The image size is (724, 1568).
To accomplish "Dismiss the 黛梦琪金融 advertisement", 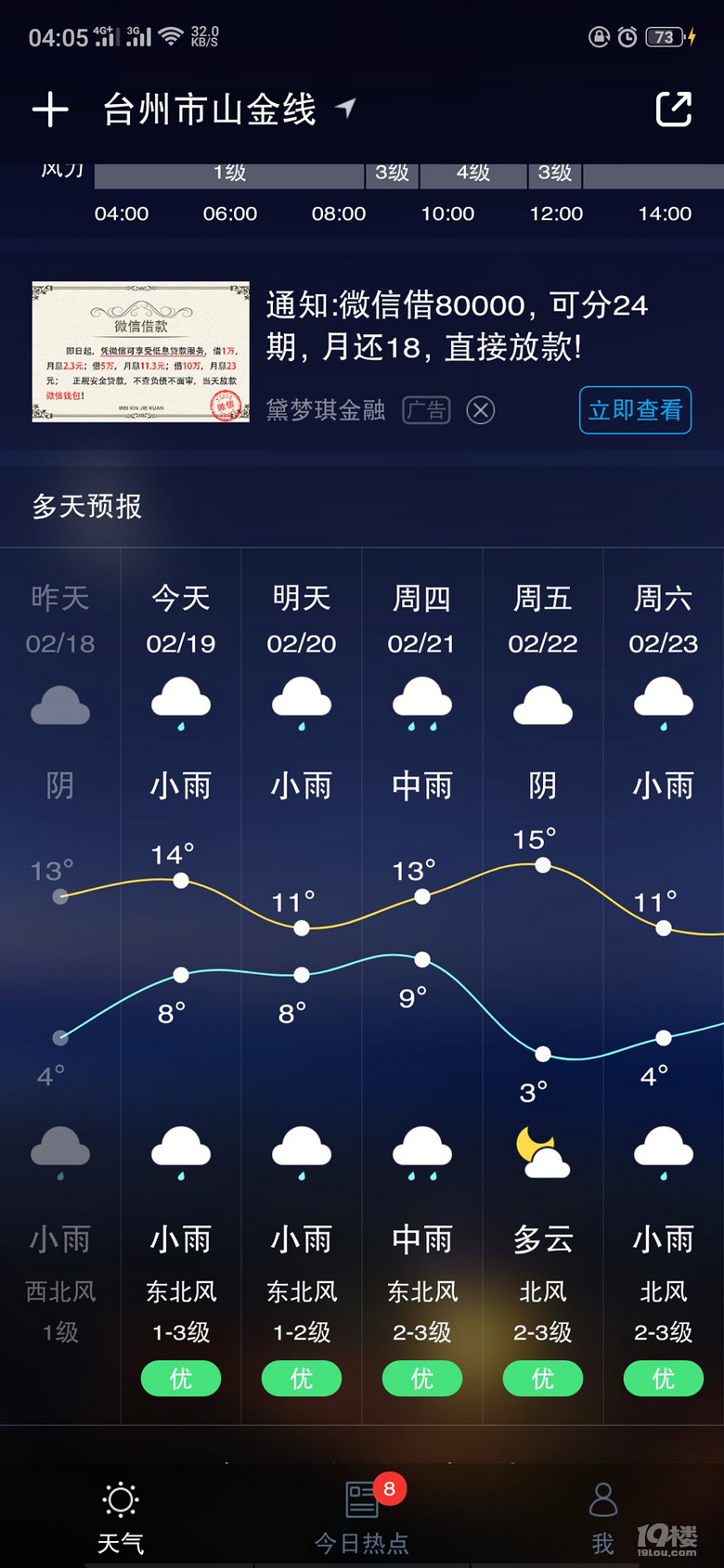I will (x=481, y=409).
